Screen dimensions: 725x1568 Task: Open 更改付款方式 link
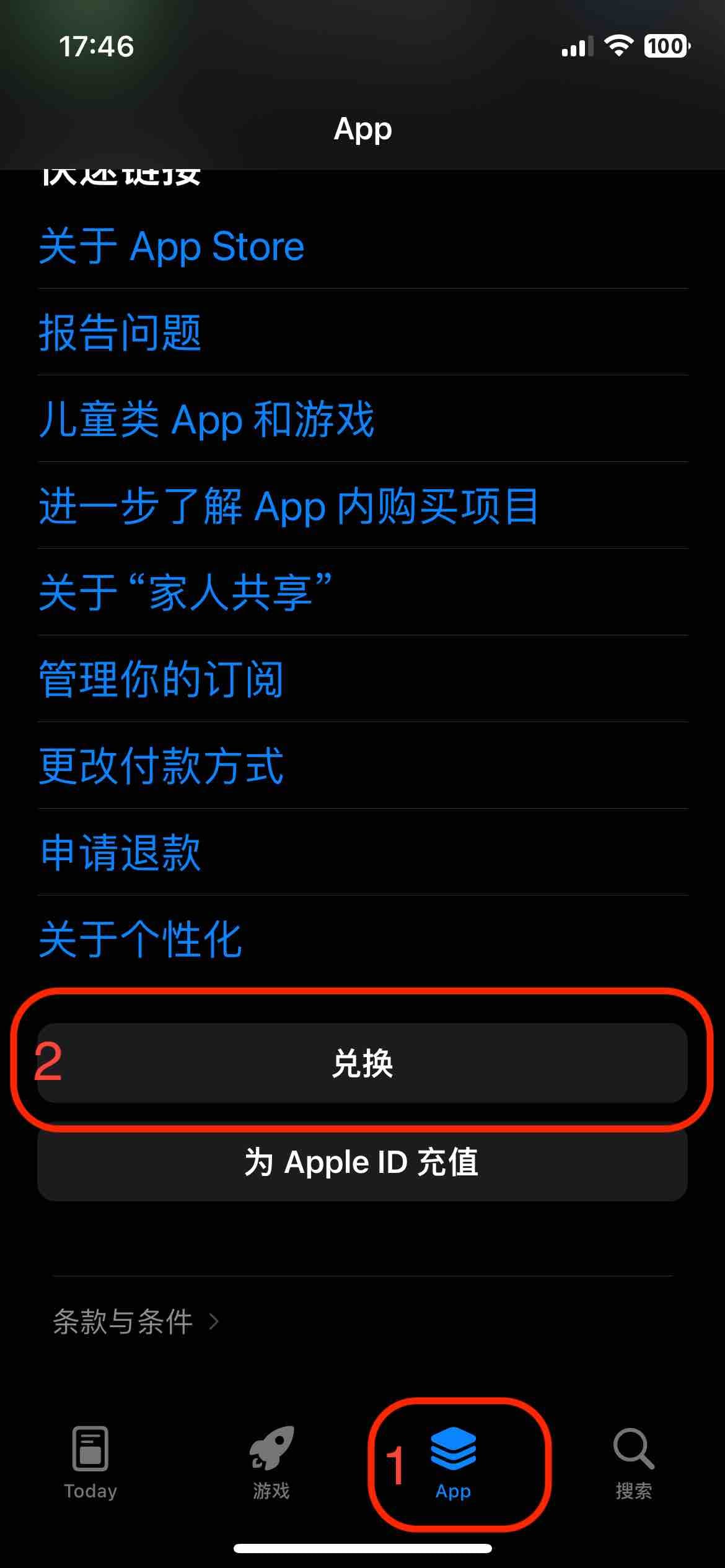point(161,766)
